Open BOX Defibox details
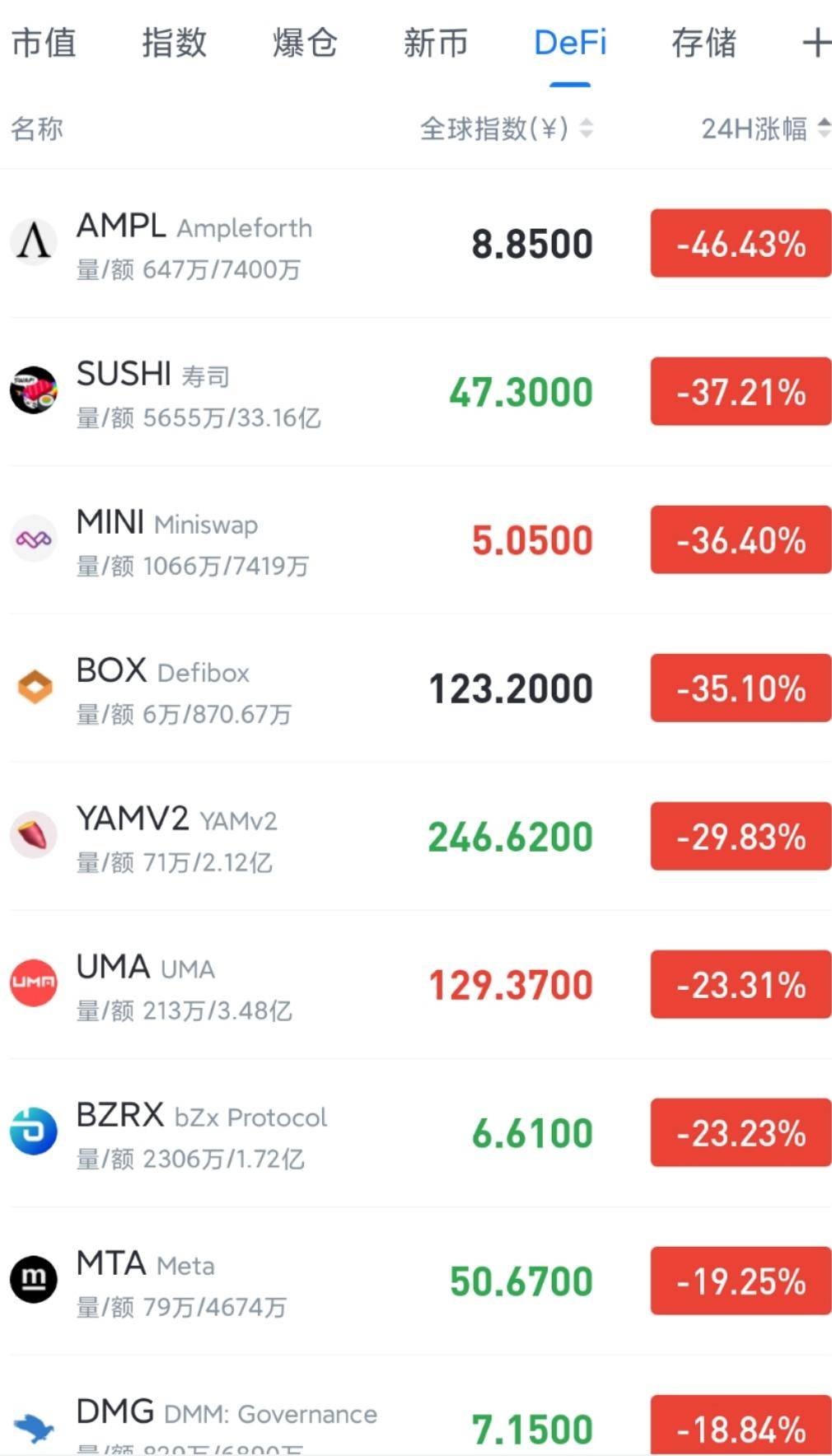Viewport: 832px width, 1456px height. coord(416,688)
